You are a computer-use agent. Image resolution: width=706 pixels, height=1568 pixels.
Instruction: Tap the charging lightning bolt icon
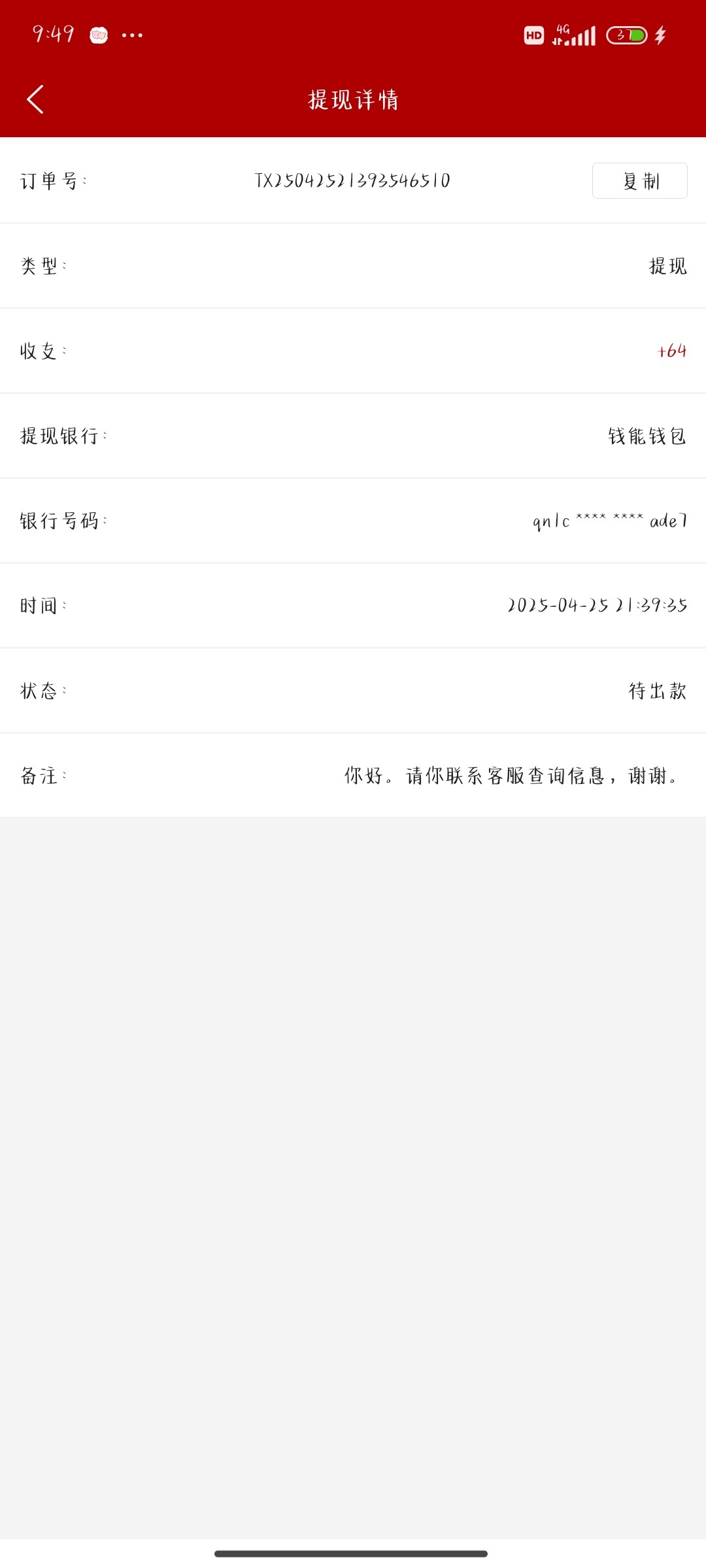point(659,35)
